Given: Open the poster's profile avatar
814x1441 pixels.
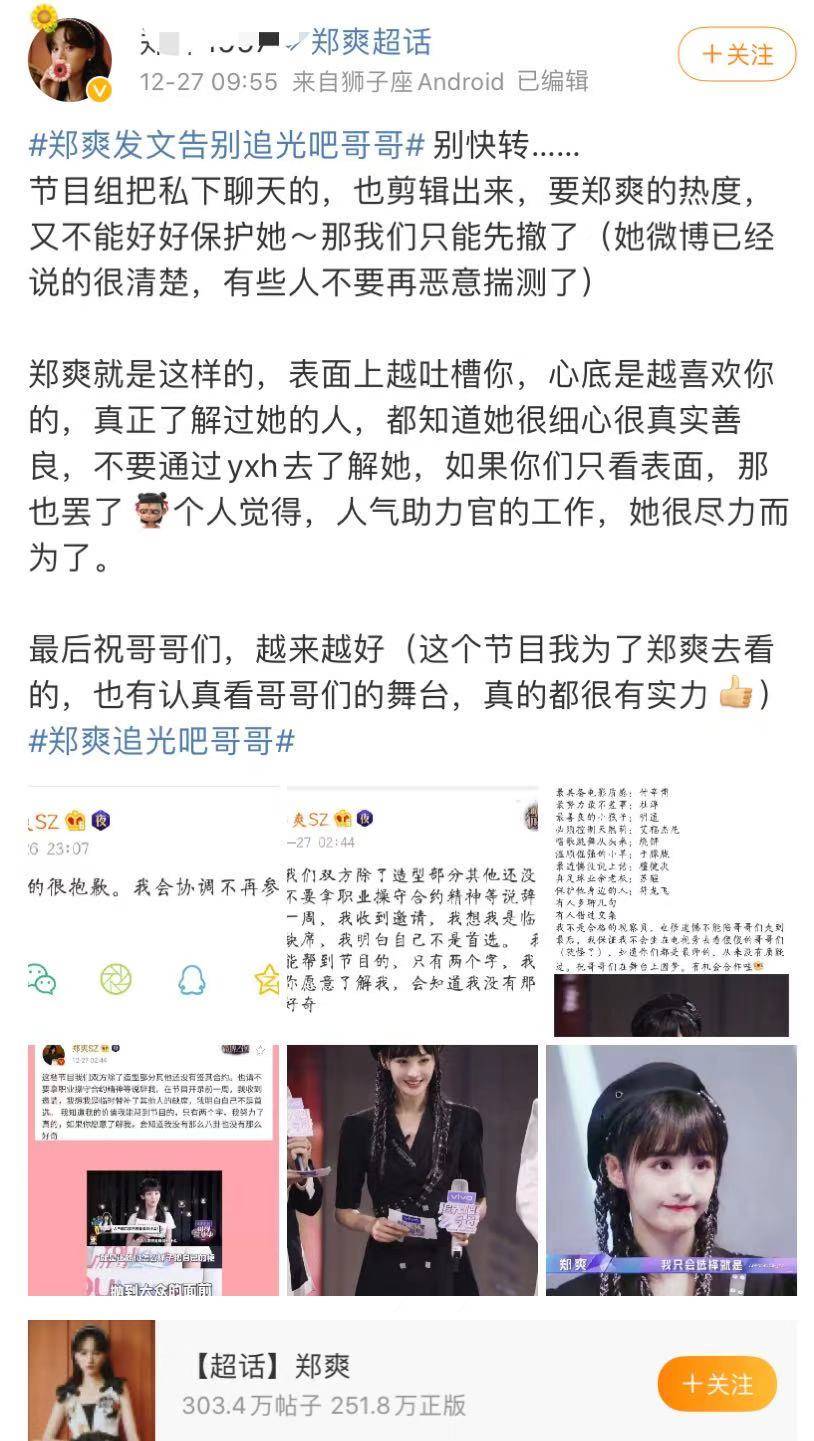Looking at the screenshot, I should (x=69, y=59).
